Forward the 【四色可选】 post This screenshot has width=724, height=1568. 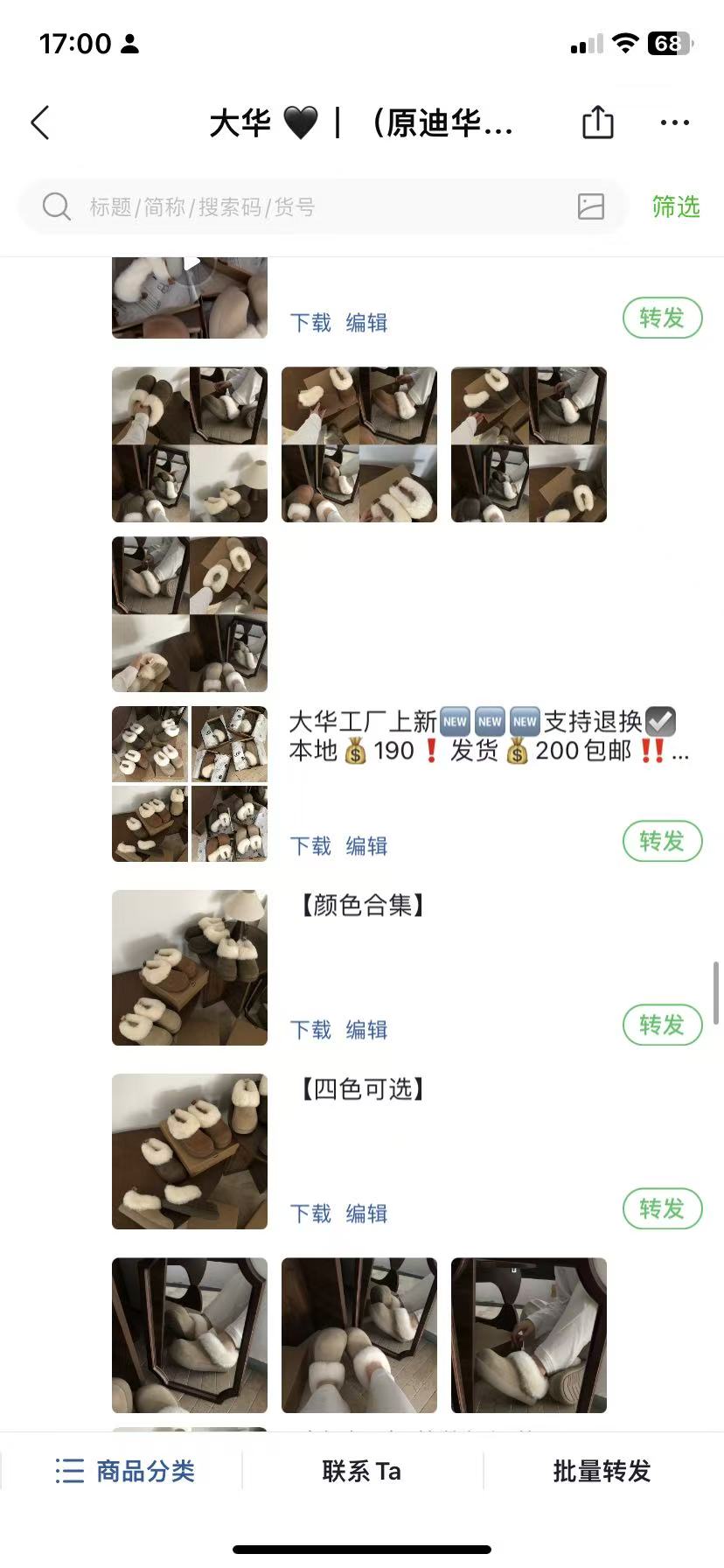click(x=662, y=1209)
